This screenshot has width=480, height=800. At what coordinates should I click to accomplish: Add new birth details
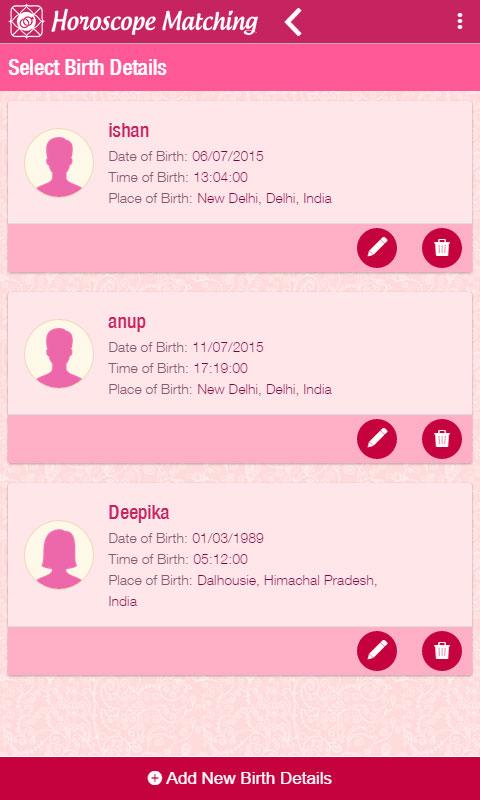pyautogui.click(x=240, y=779)
